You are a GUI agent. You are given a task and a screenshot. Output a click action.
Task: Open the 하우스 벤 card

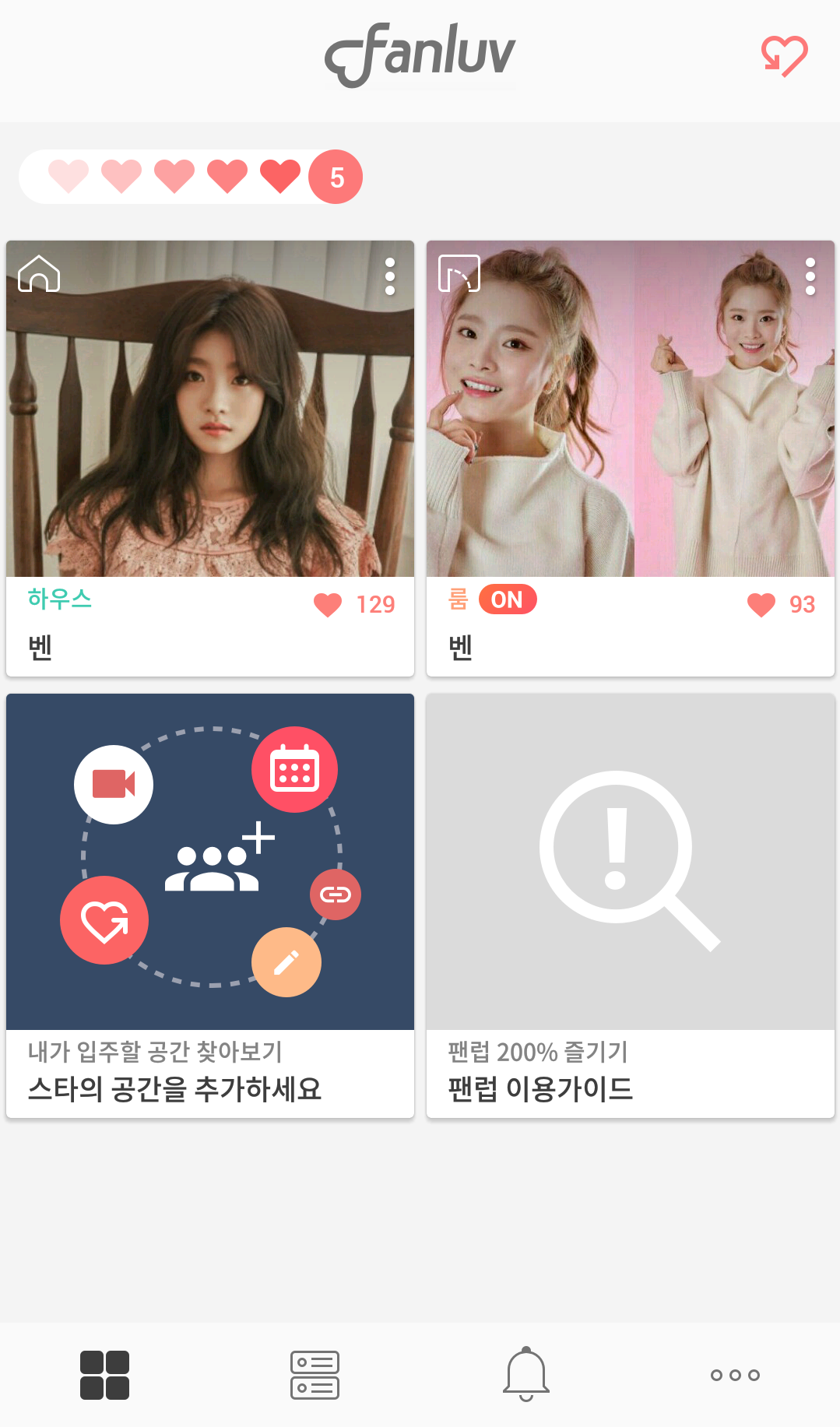[x=209, y=436]
